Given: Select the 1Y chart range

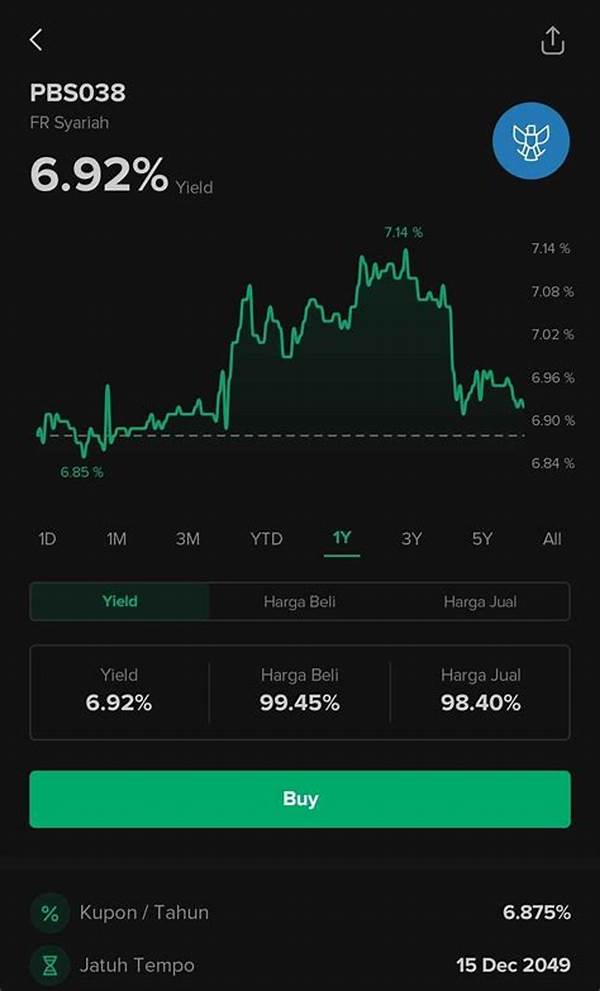Looking at the screenshot, I should tap(342, 538).
